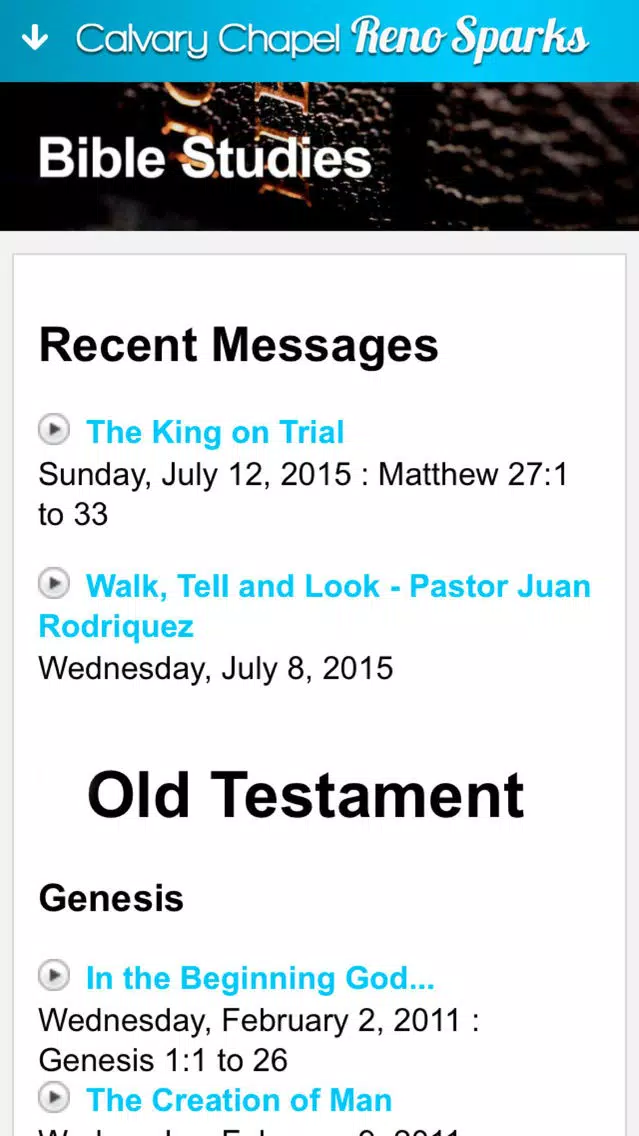Open The Creation of Man study
The width and height of the screenshot is (639, 1136).
239,1100
